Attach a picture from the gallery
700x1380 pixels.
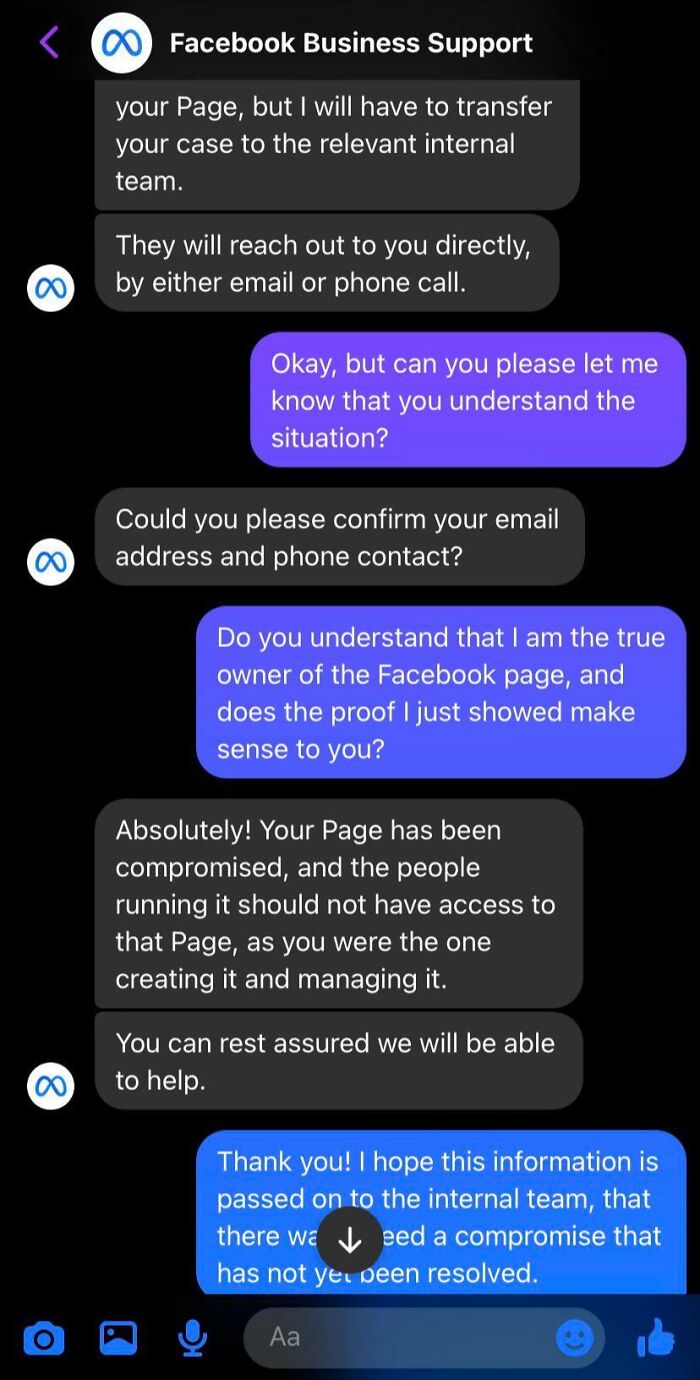pyautogui.click(x=118, y=1337)
